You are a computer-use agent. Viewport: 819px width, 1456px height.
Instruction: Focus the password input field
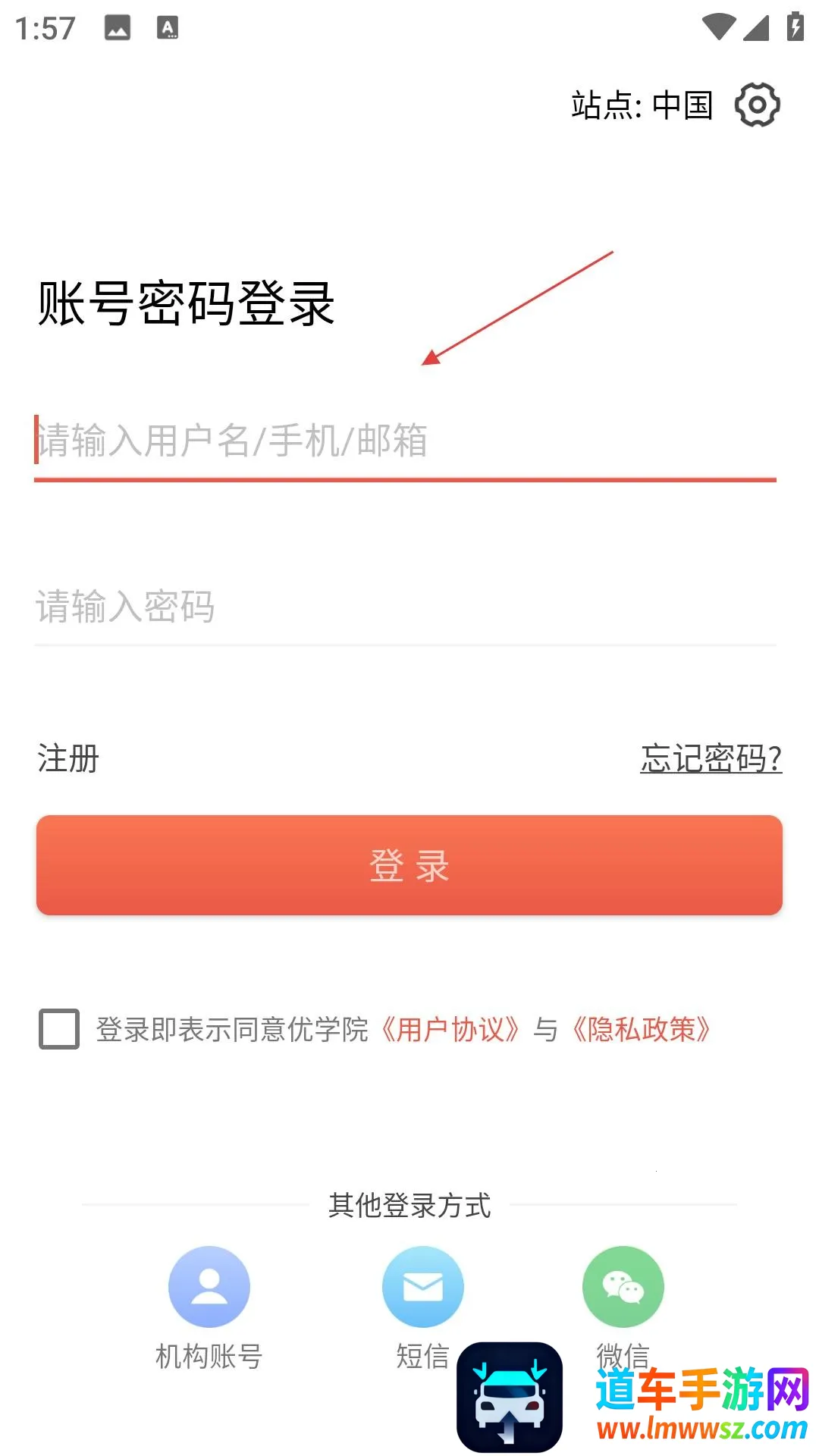405,607
